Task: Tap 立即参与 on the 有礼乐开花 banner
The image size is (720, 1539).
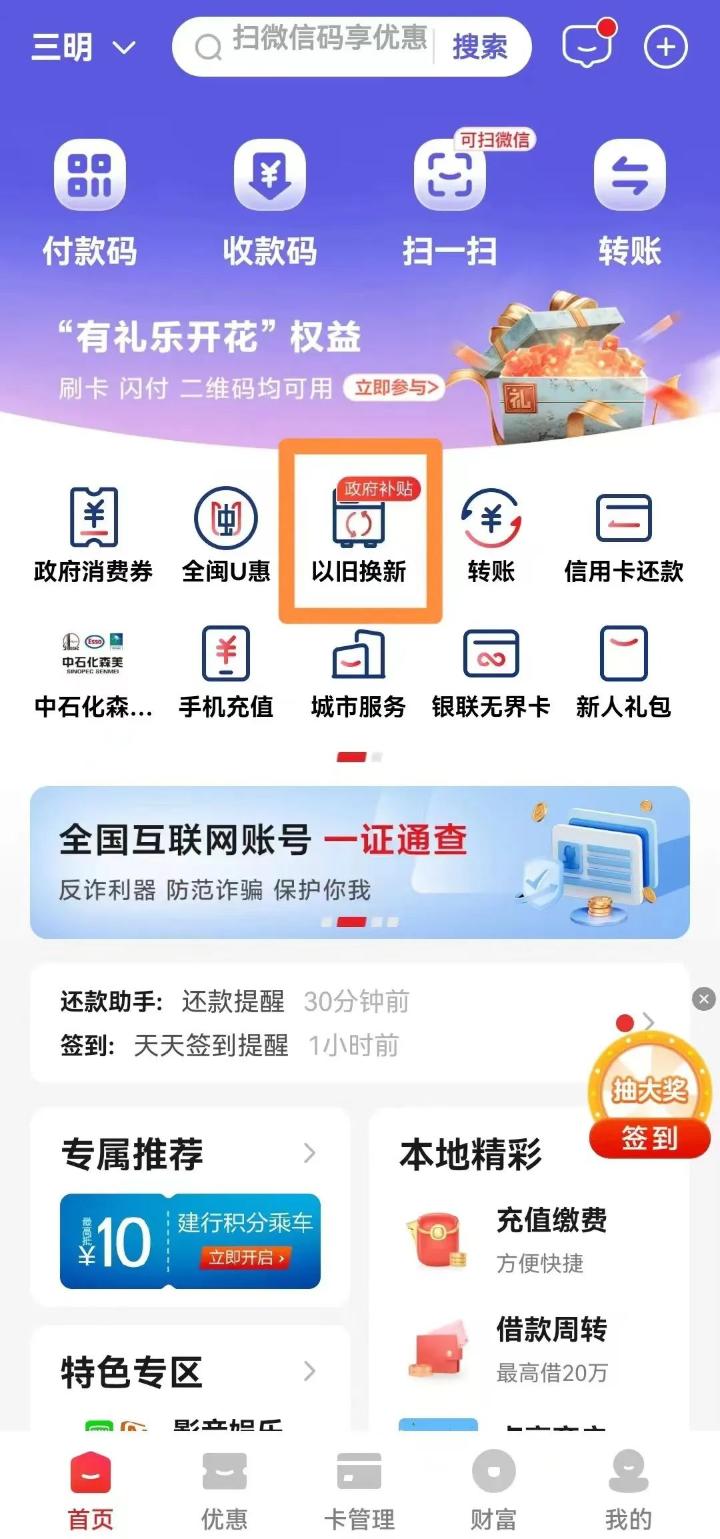Action: [394, 388]
